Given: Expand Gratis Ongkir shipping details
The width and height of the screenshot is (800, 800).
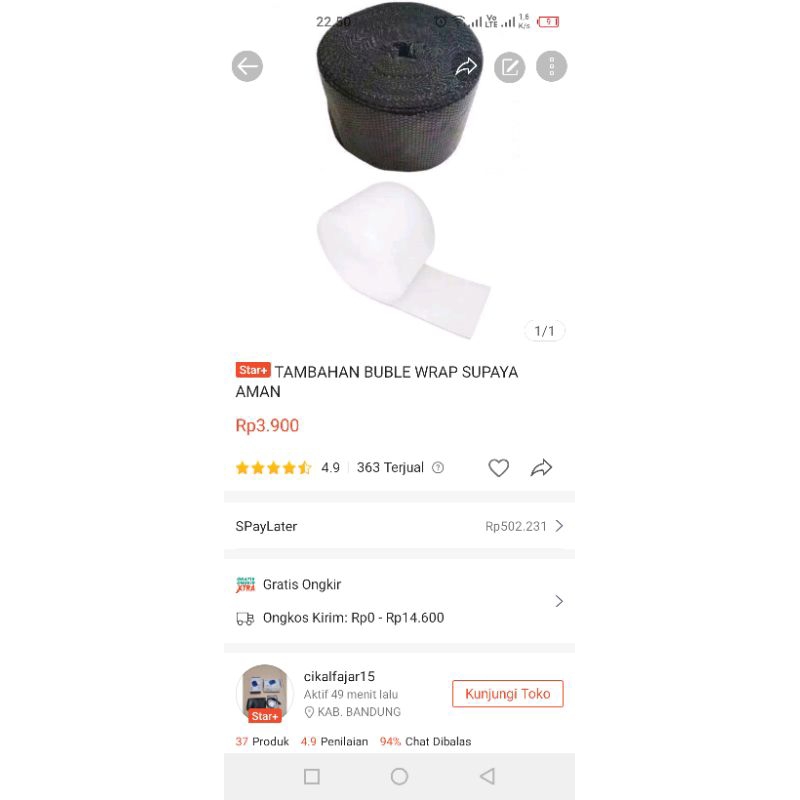Looking at the screenshot, I should [558, 601].
